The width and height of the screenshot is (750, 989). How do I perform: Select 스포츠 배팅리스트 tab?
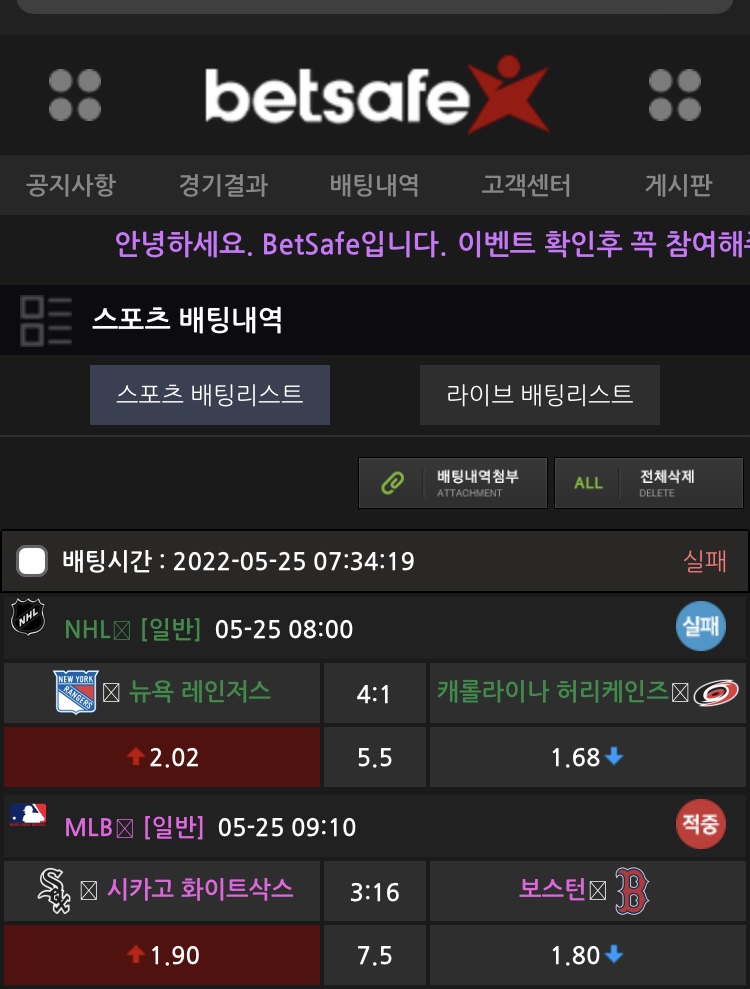coord(209,394)
